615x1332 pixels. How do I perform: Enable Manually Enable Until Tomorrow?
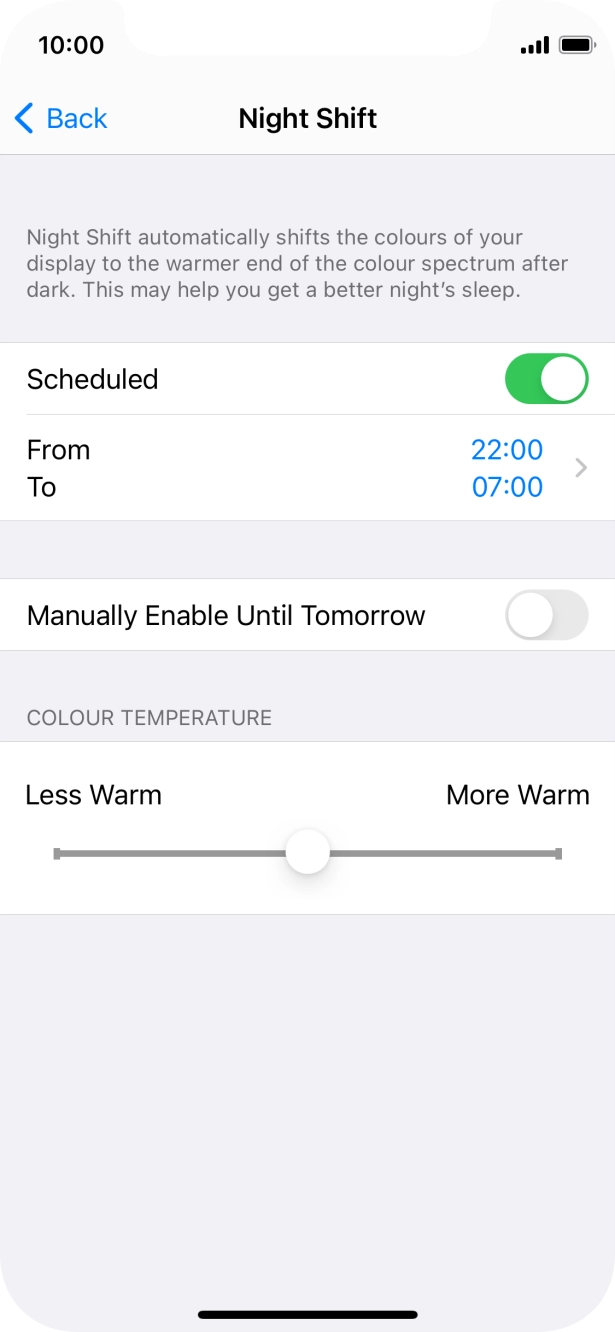(x=546, y=615)
